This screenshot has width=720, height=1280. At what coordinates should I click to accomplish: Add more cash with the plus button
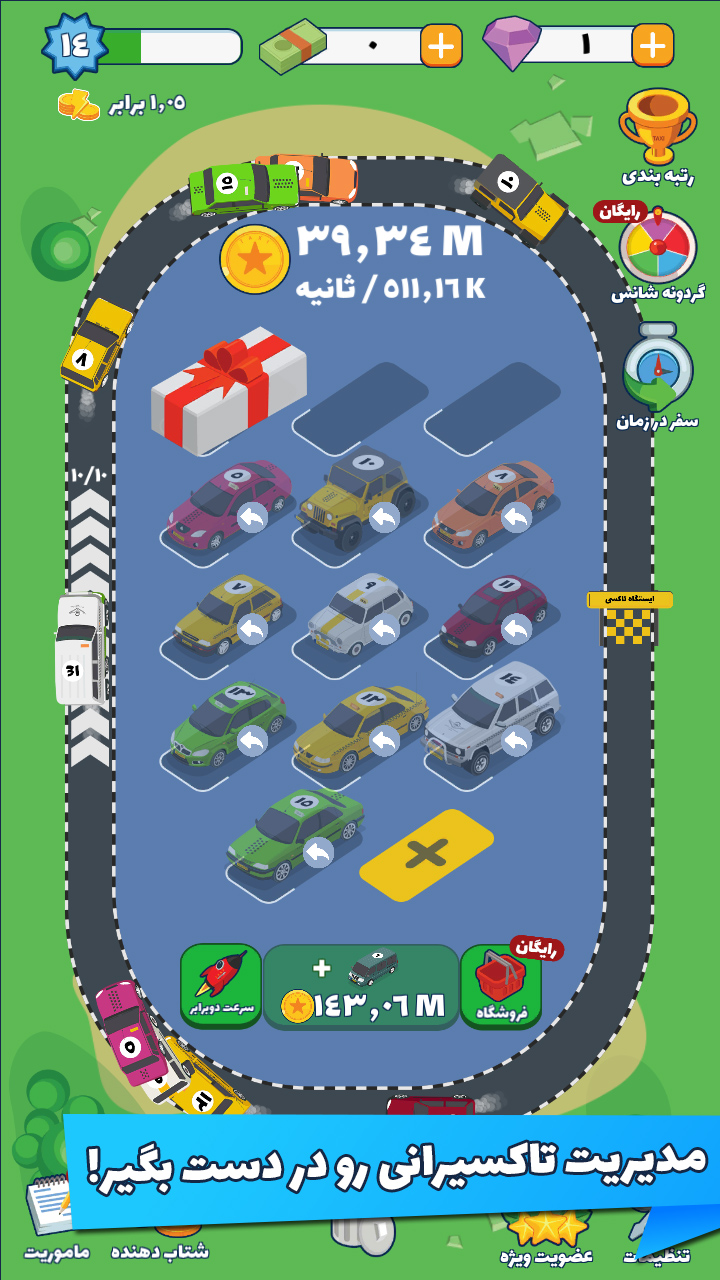441,46
